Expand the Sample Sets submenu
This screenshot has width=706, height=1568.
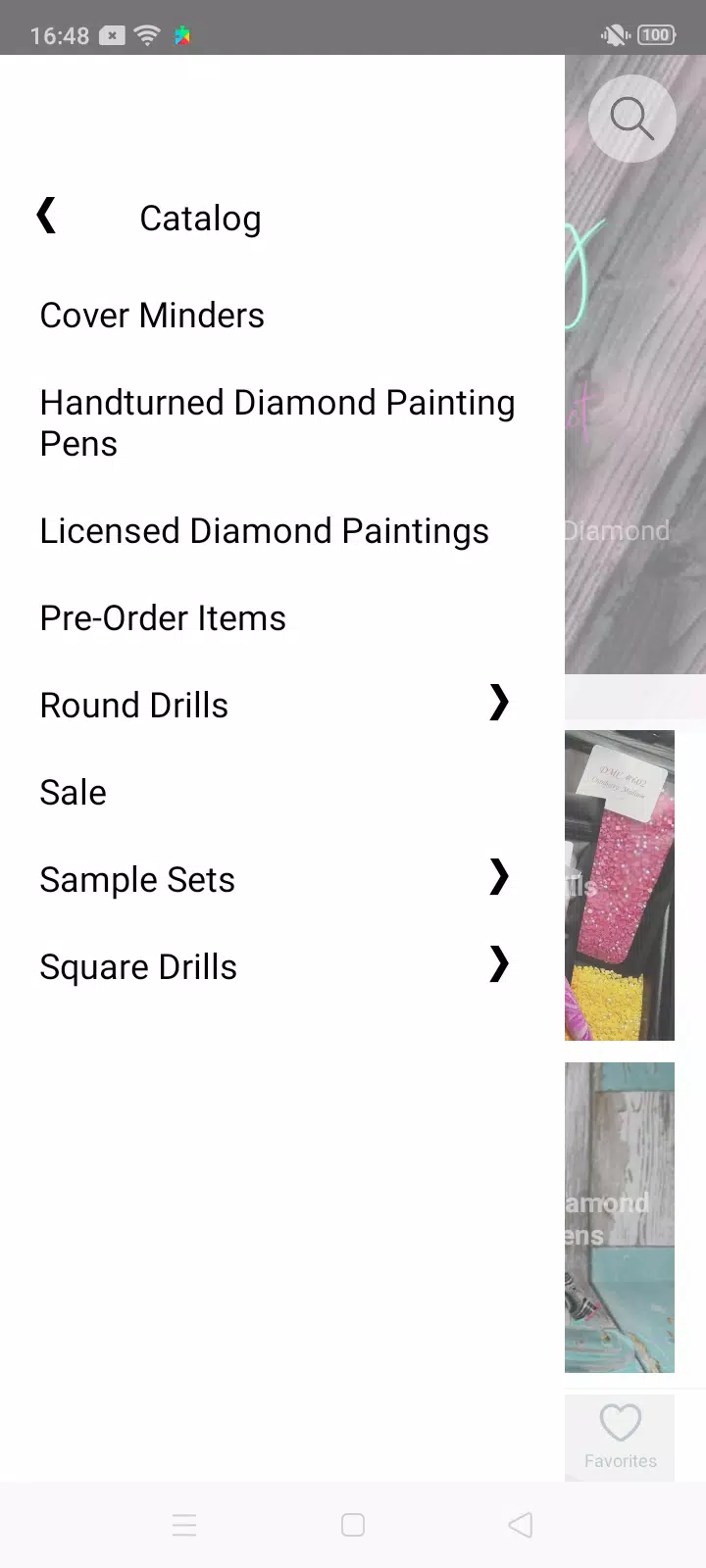(499, 878)
